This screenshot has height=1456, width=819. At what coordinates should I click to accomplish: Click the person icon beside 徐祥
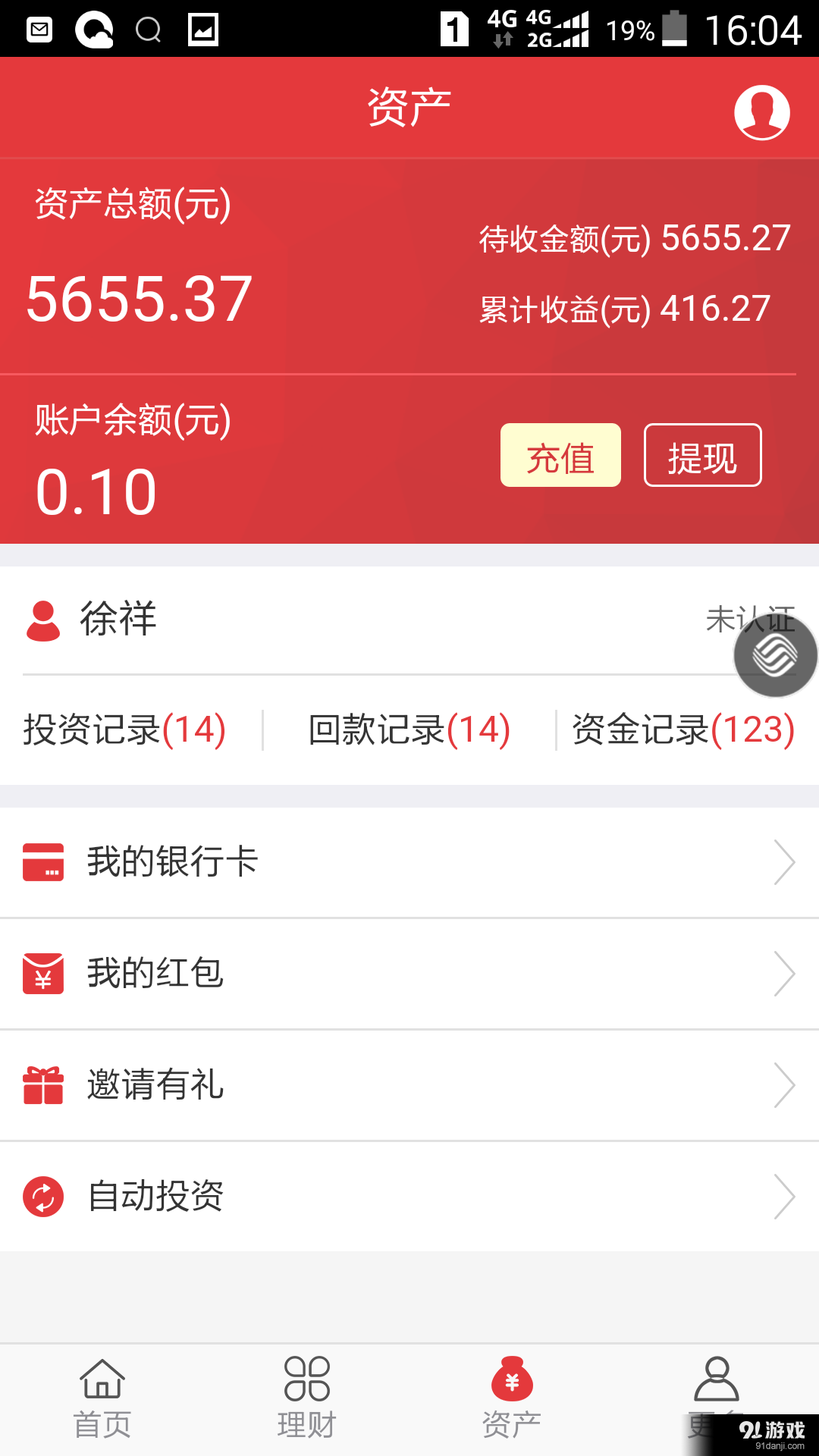[43, 618]
